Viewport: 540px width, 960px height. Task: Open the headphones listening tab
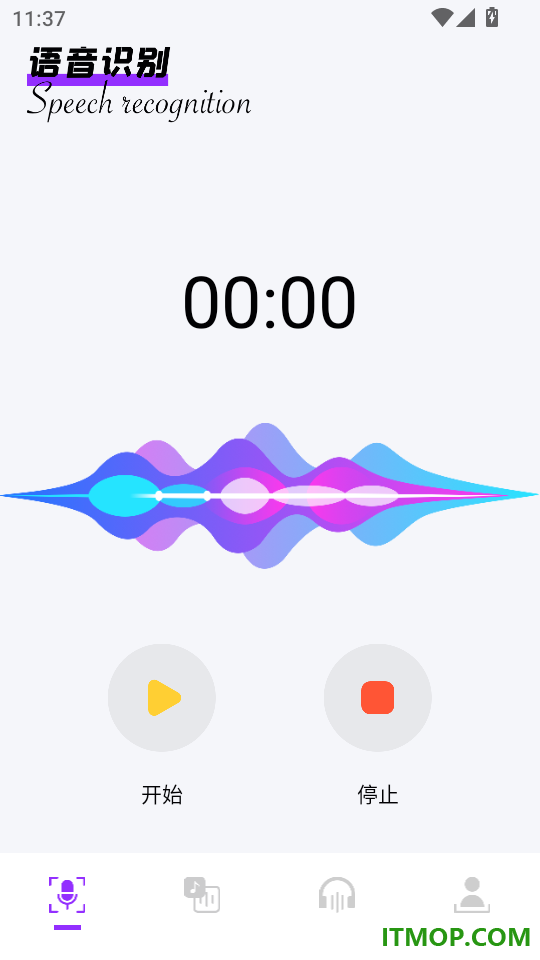pyautogui.click(x=337, y=895)
